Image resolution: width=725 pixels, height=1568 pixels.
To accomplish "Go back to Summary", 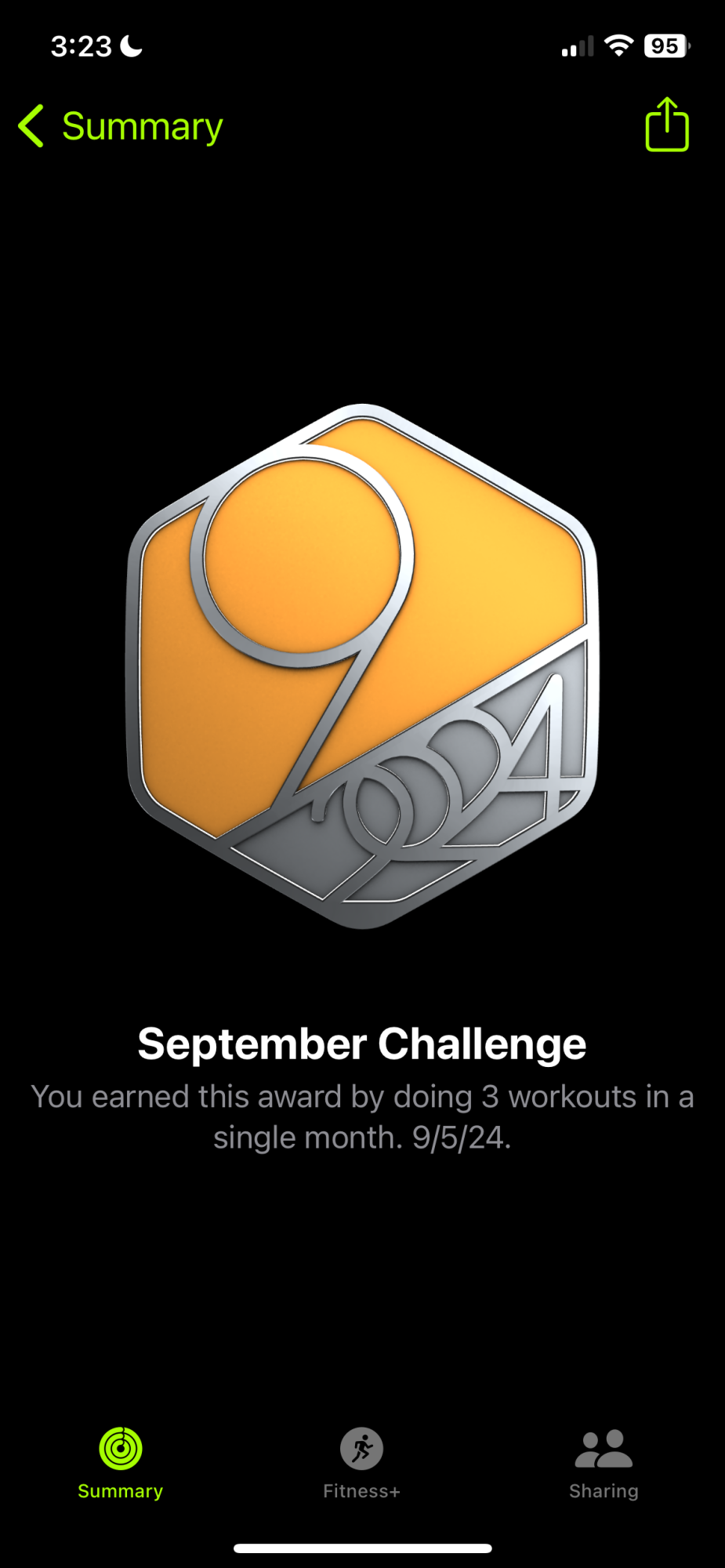I will tap(121, 126).
